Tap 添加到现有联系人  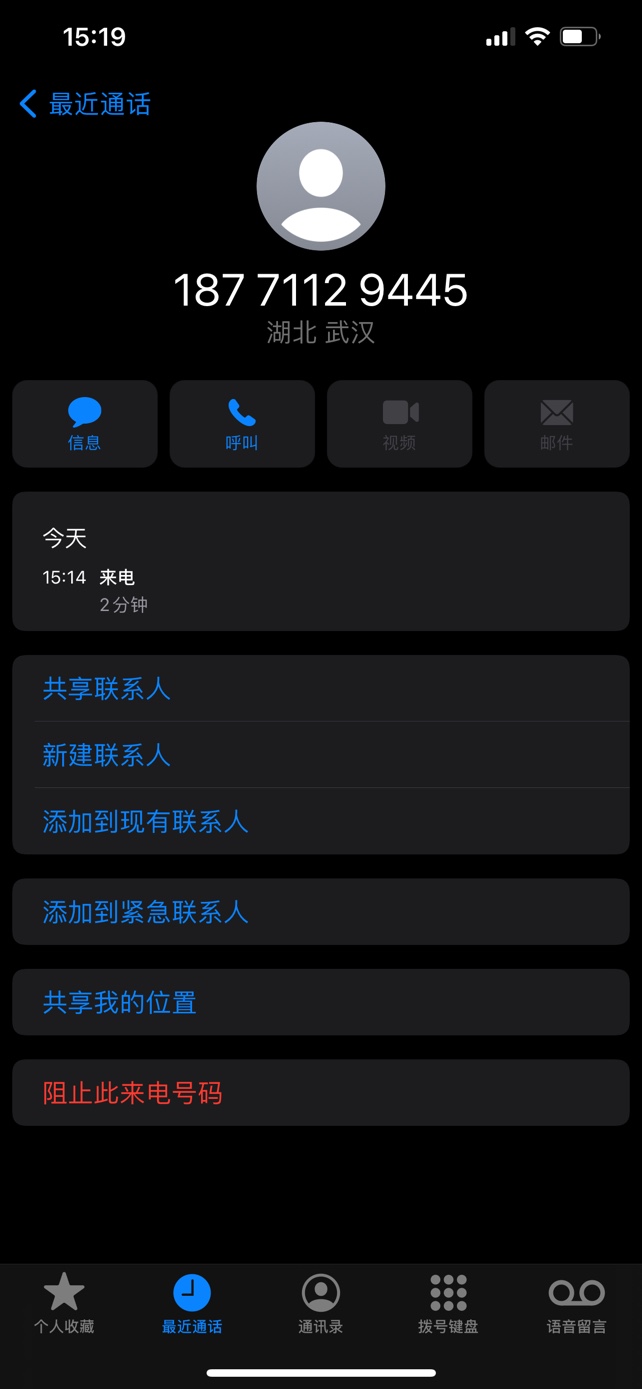click(x=145, y=822)
